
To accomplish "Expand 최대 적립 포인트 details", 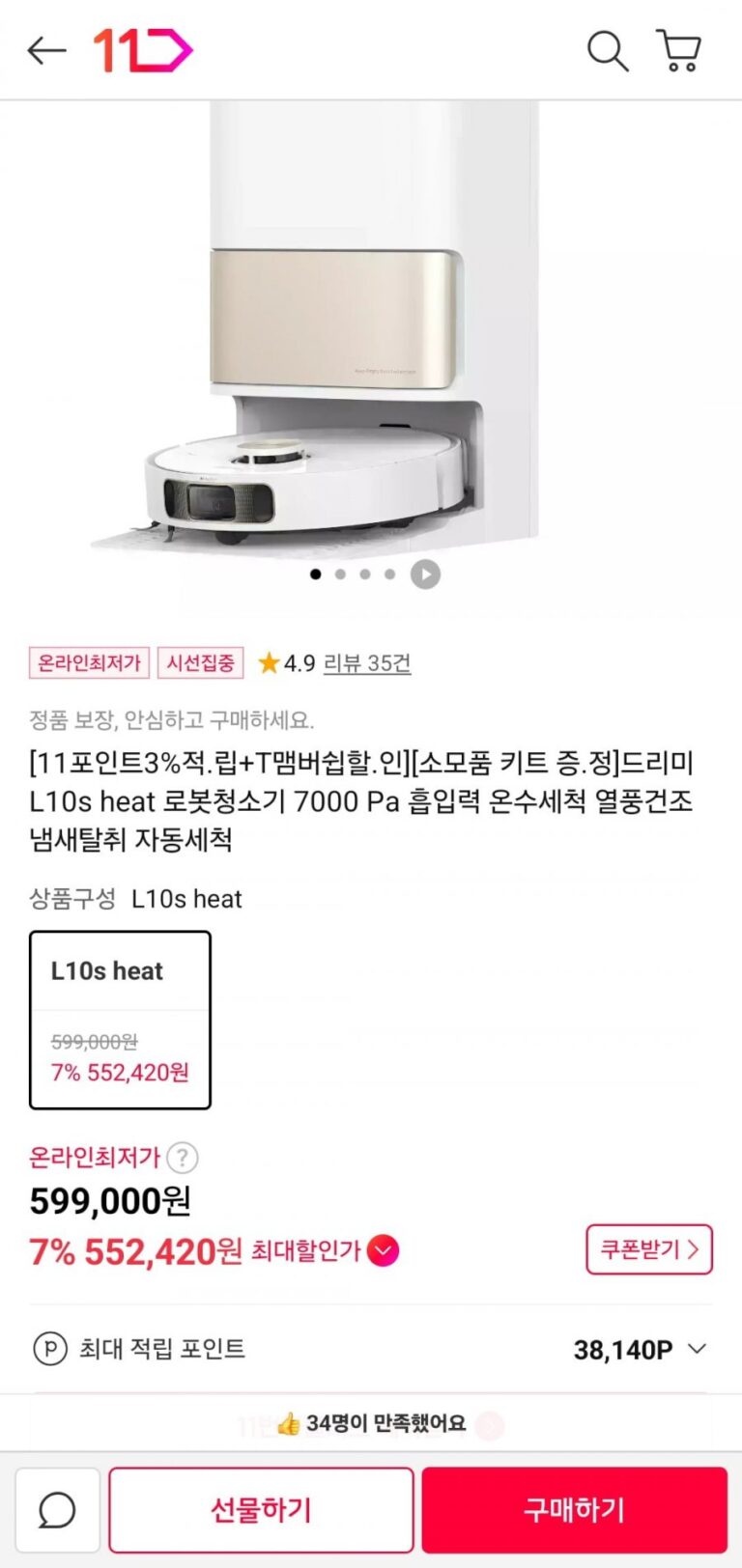I will point(697,1349).
